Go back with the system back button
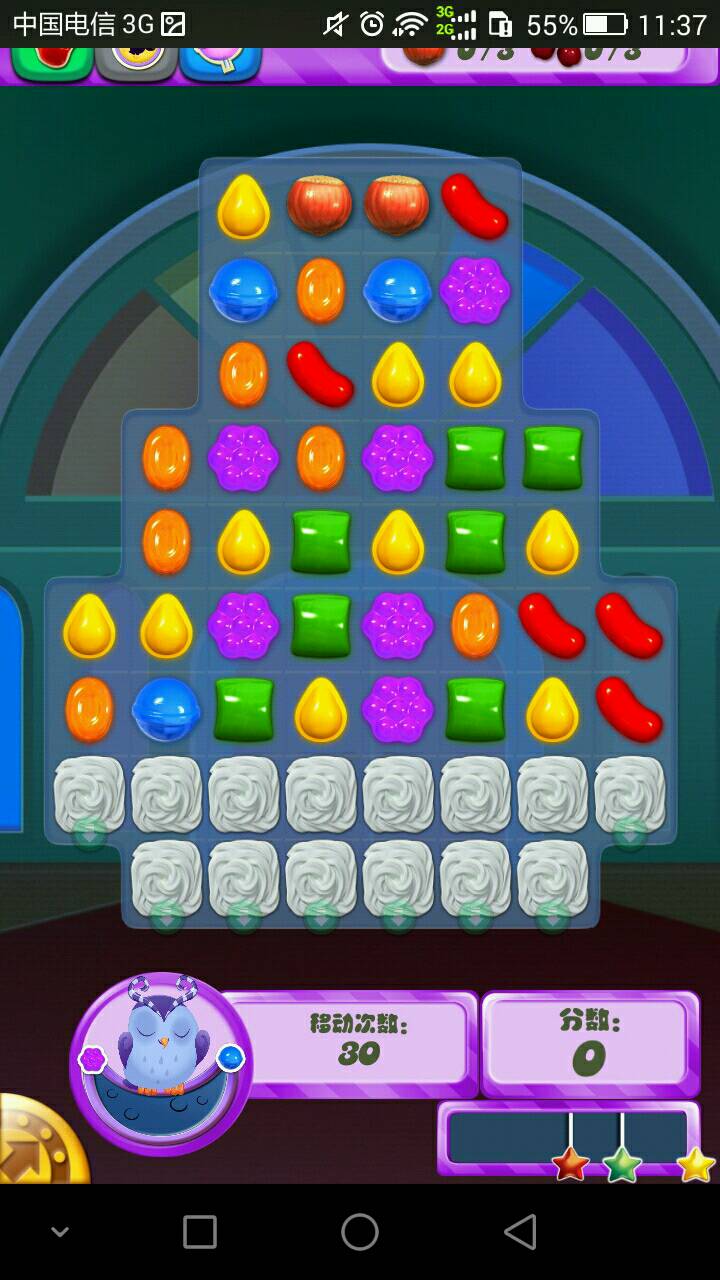 coord(520,1232)
